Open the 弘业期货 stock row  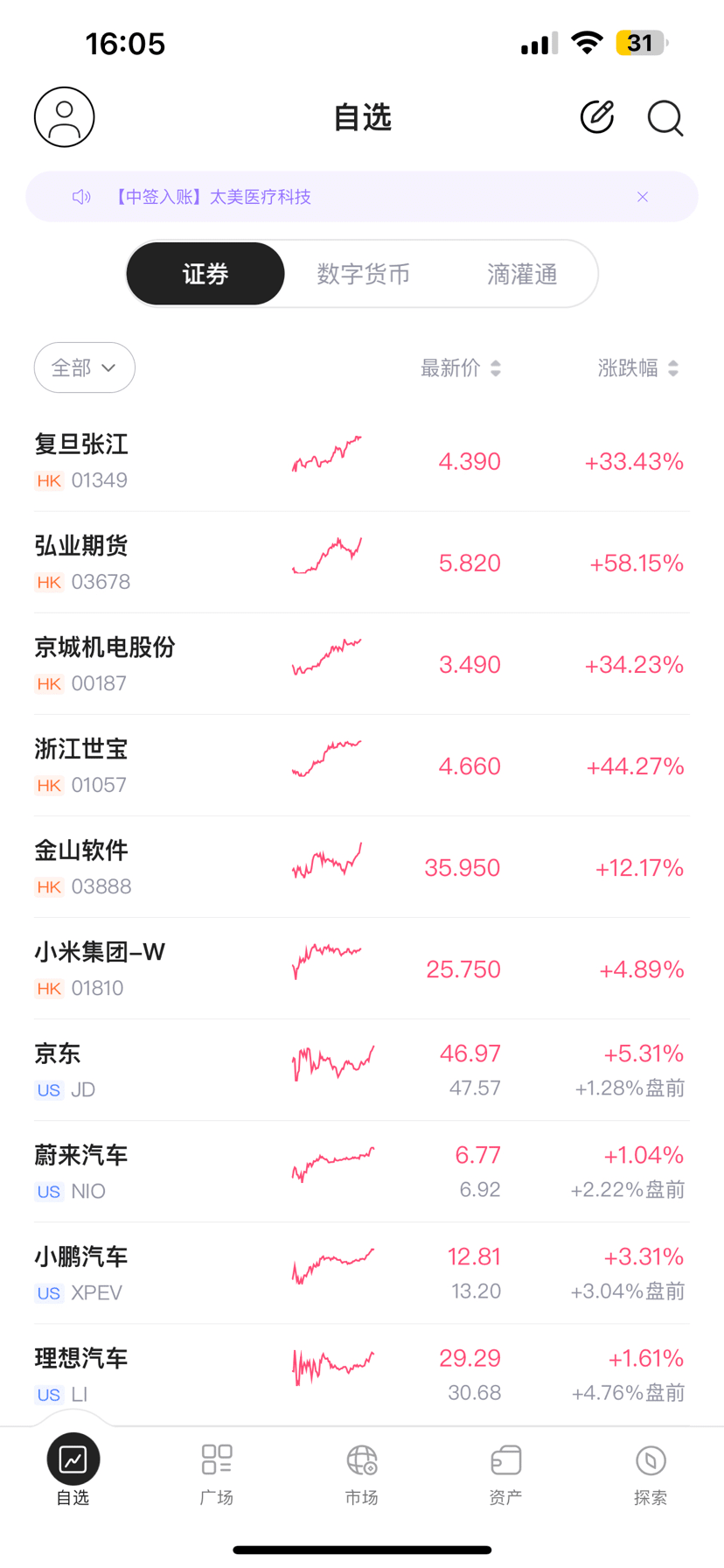click(x=362, y=563)
